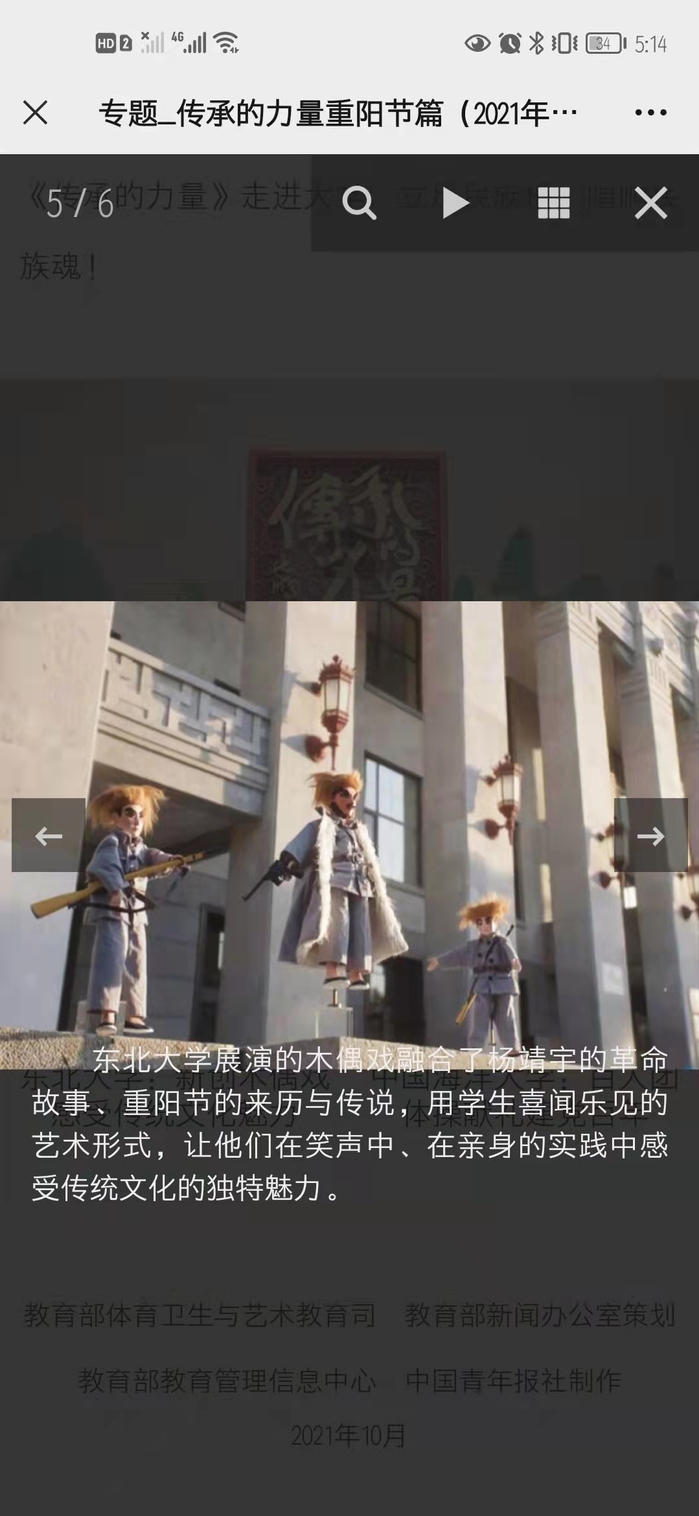Start the slideshow playback

click(456, 203)
